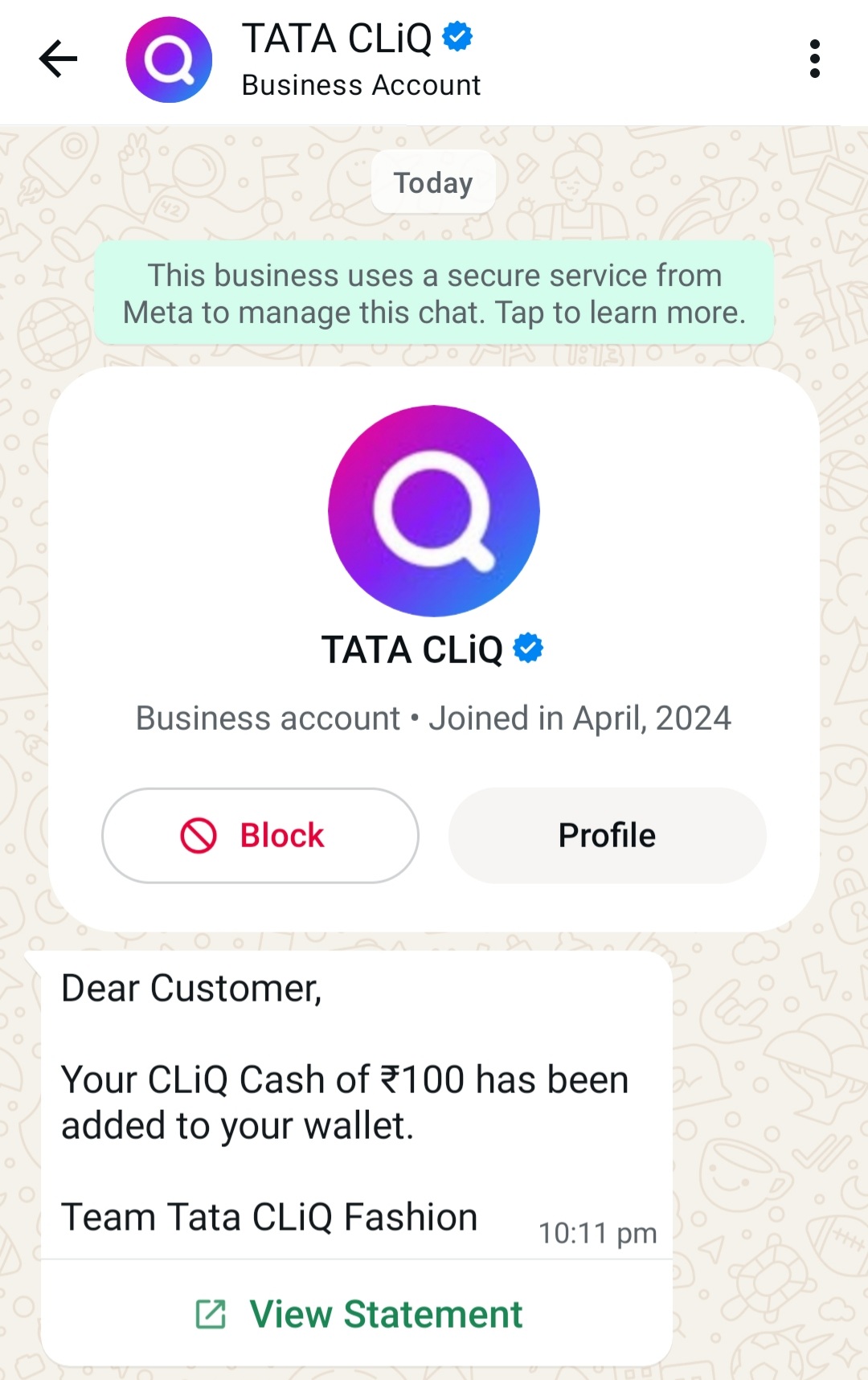Select the block prohibition icon
The image size is (868, 1380).
pyautogui.click(x=199, y=835)
